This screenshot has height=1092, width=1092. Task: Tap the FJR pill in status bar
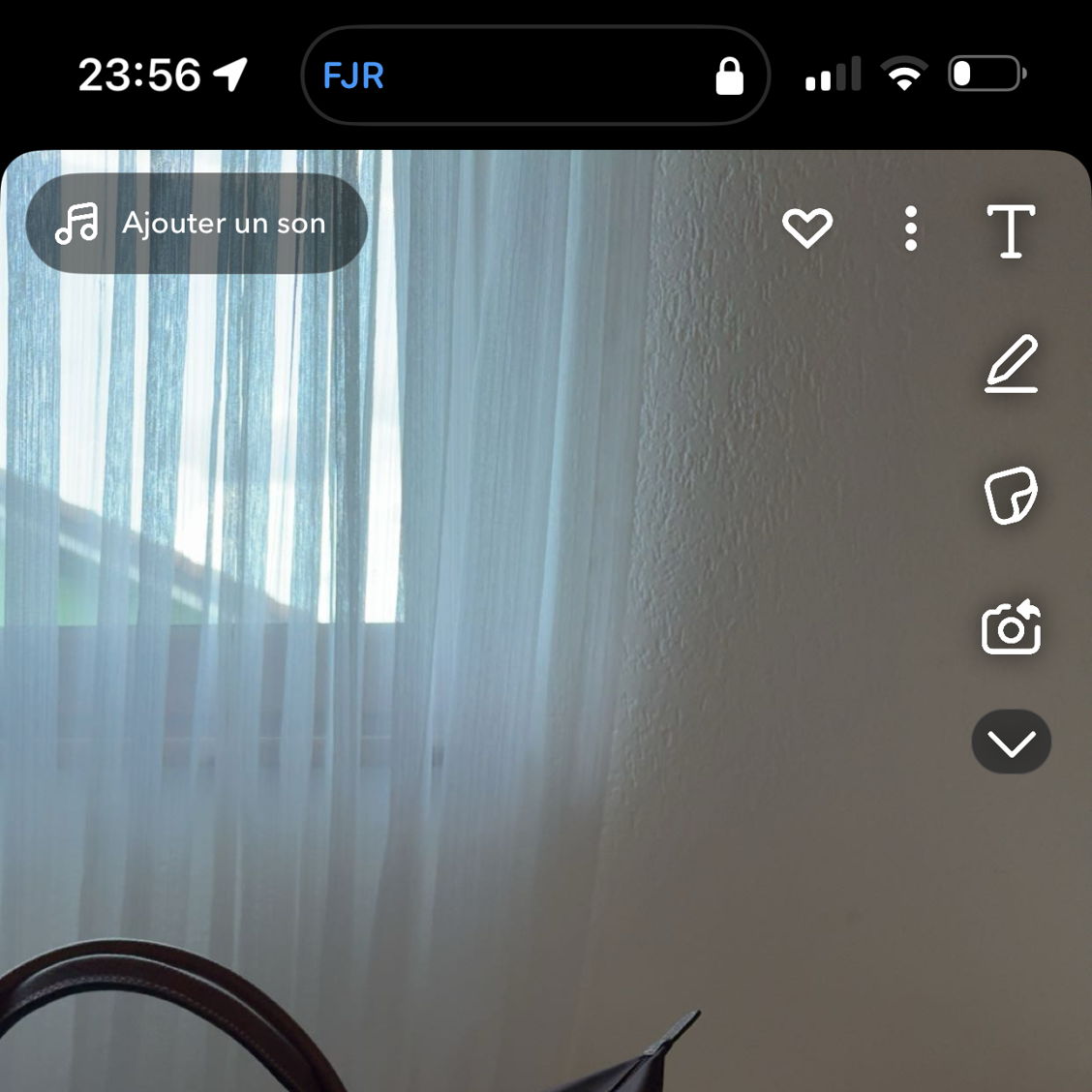535,76
